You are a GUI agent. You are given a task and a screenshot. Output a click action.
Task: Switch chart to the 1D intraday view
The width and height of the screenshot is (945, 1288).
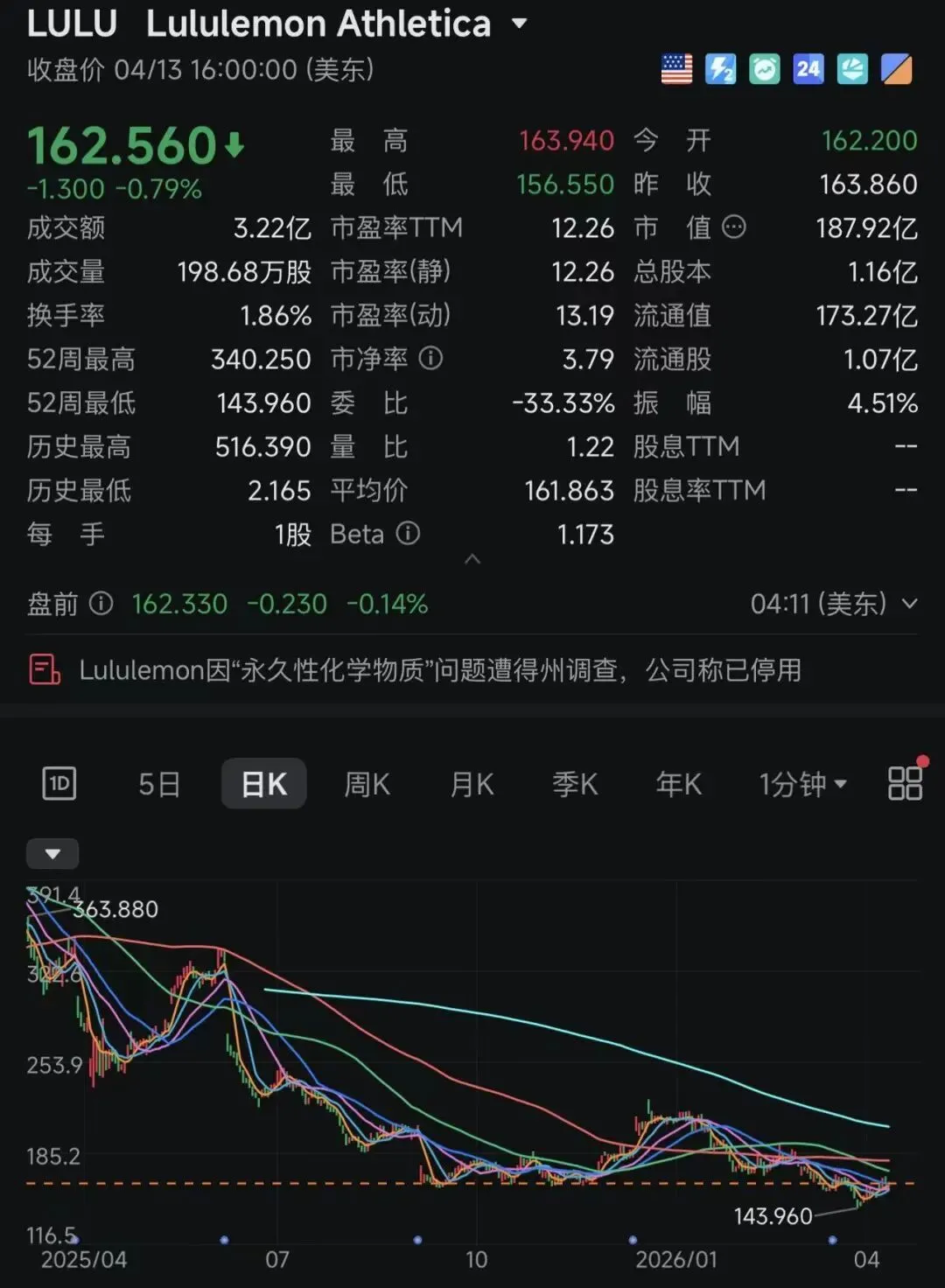[x=59, y=784]
